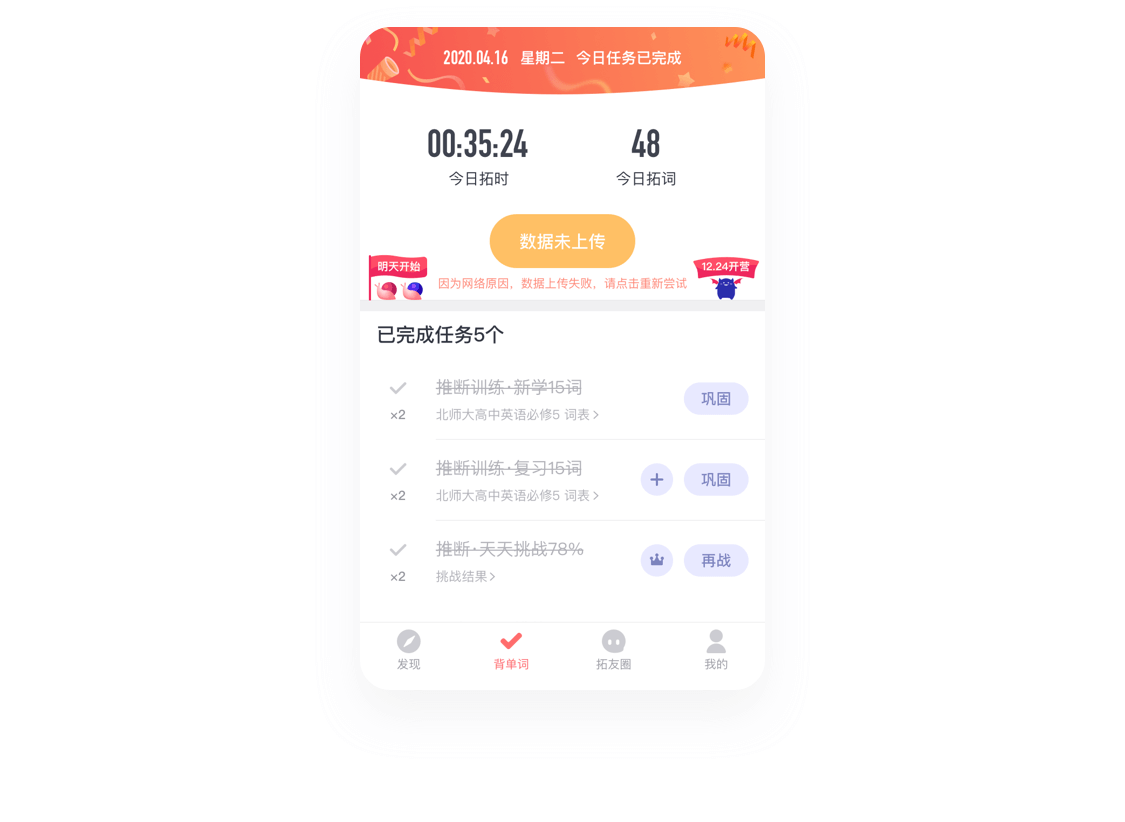Viewport: 1125px width, 822px height.
Task: Tap the 数据未上传 button to retry the upload
Action: [562, 241]
